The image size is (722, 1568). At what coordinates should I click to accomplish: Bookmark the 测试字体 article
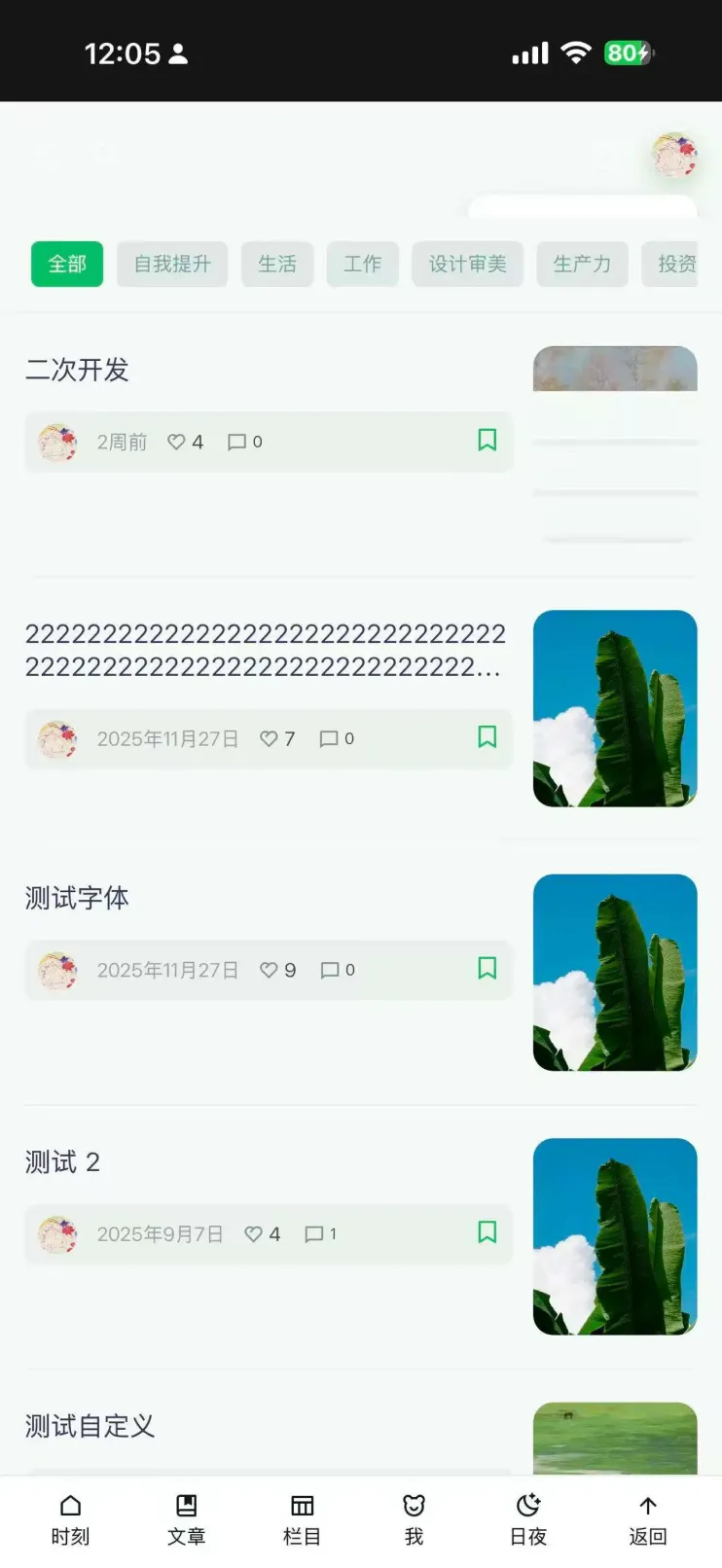click(487, 969)
